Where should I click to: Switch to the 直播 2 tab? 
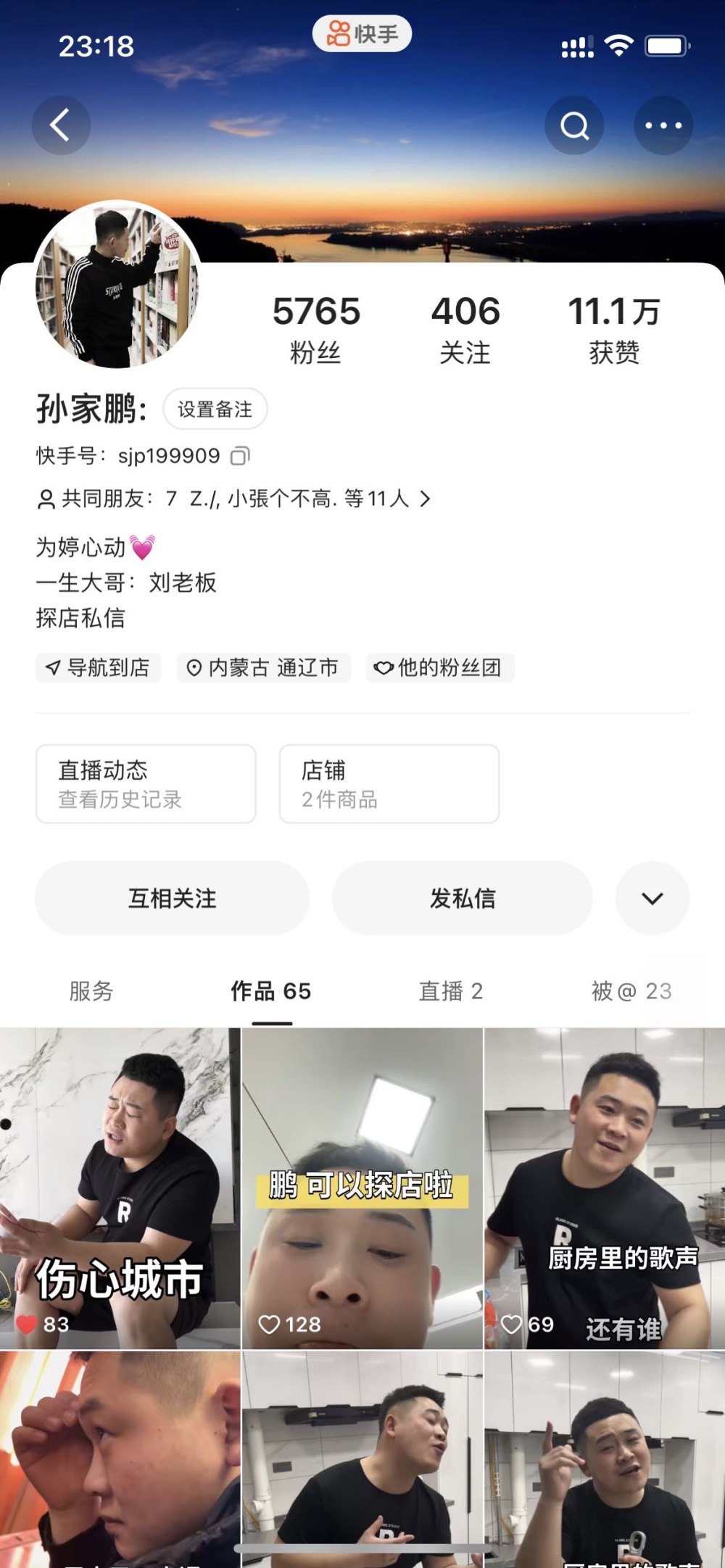450,991
